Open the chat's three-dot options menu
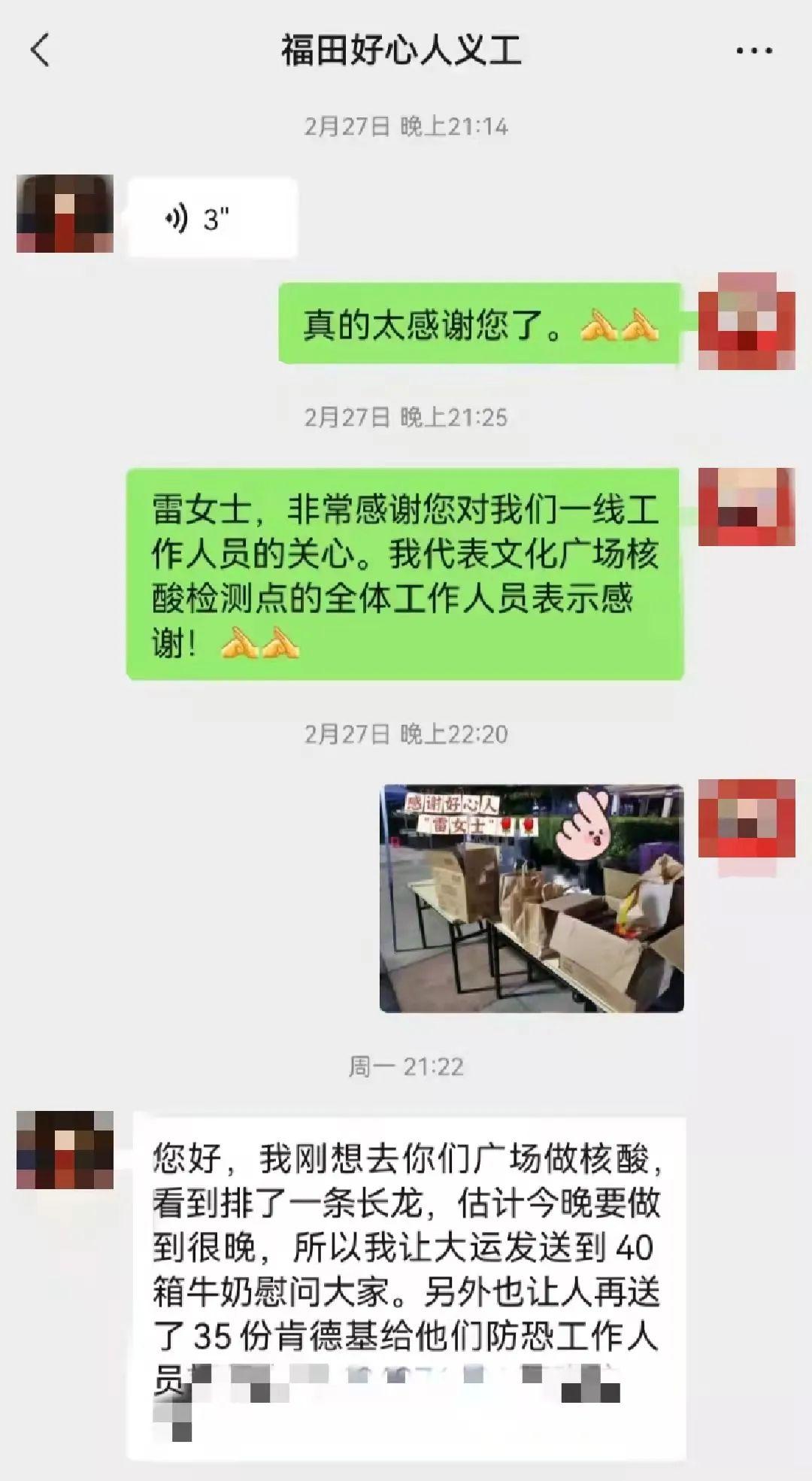The image size is (812, 1481). coord(753,51)
